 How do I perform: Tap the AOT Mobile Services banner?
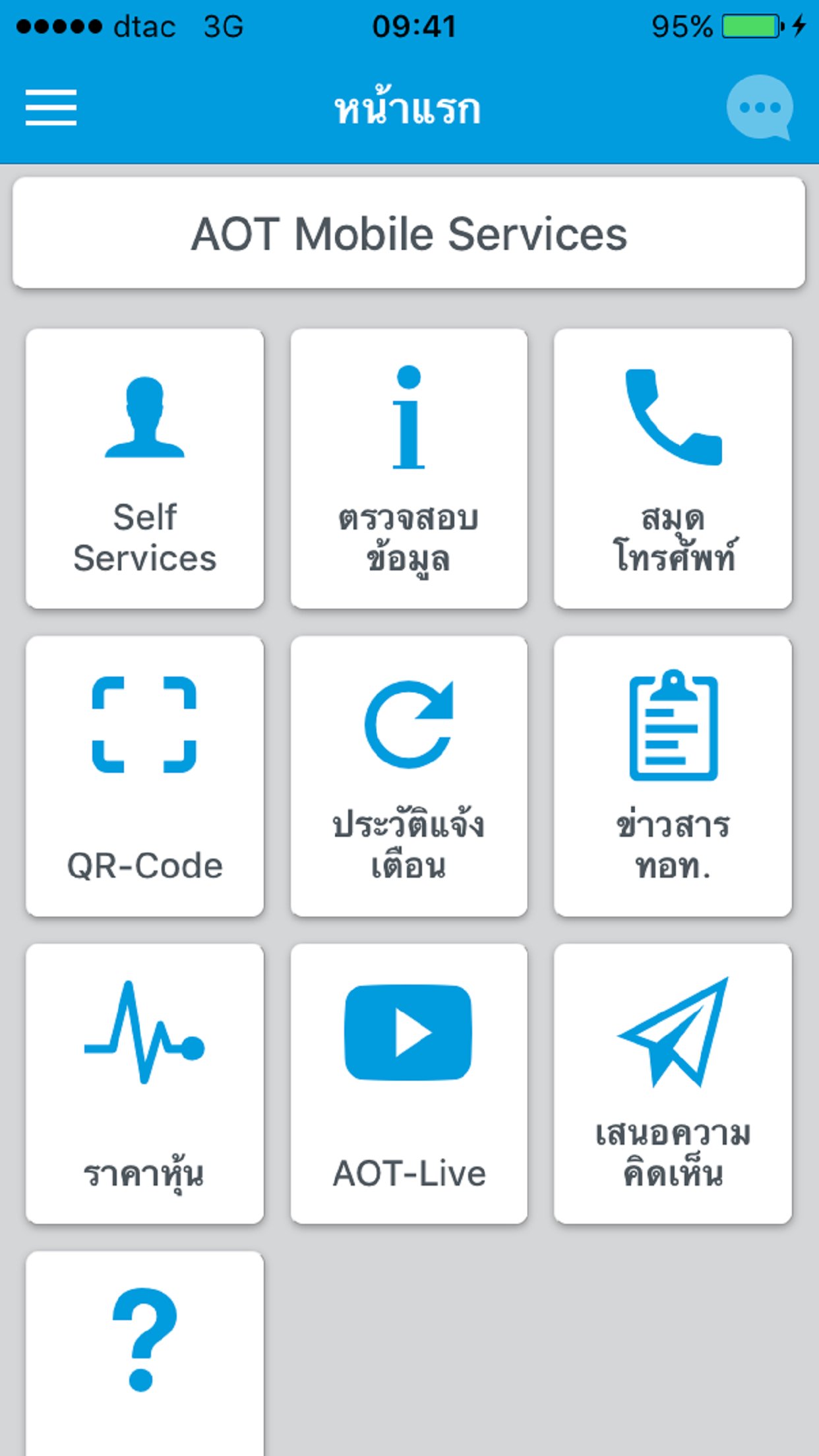pos(409,232)
